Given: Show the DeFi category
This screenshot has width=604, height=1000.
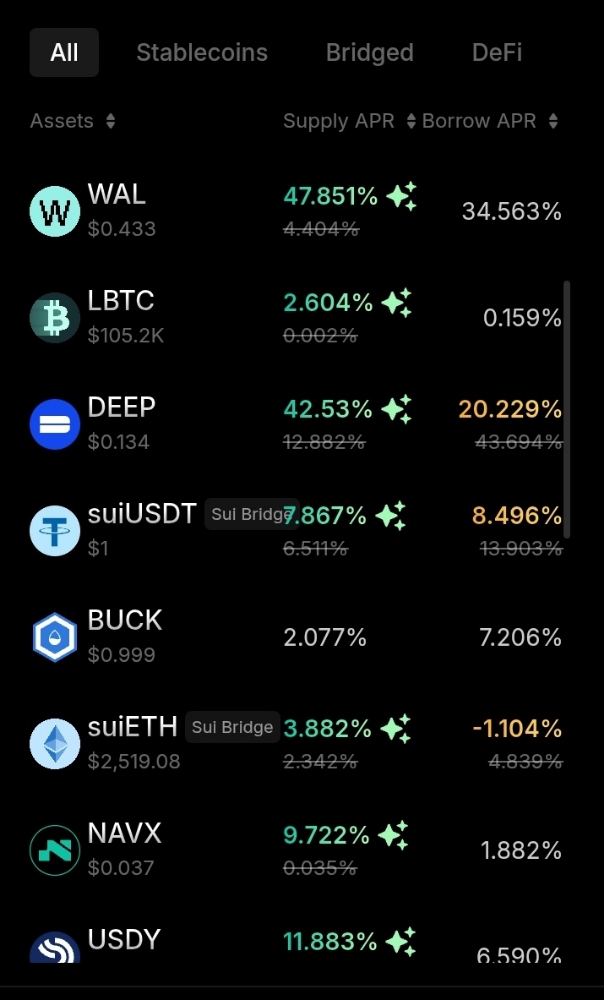Looking at the screenshot, I should tap(497, 52).
